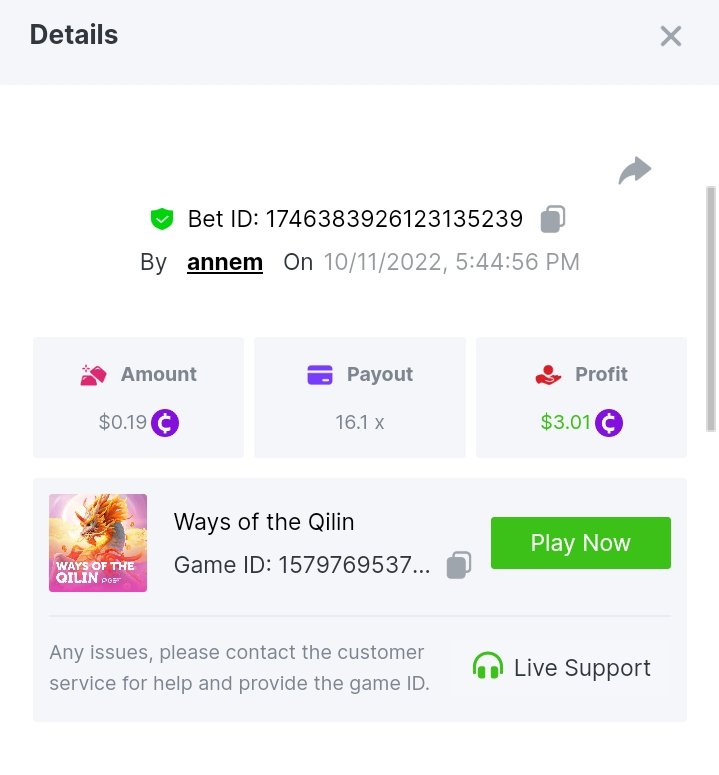This screenshot has height=775, width=719.
Task: Open the Ways of the Qilin game thumbnail
Action: coord(98,543)
